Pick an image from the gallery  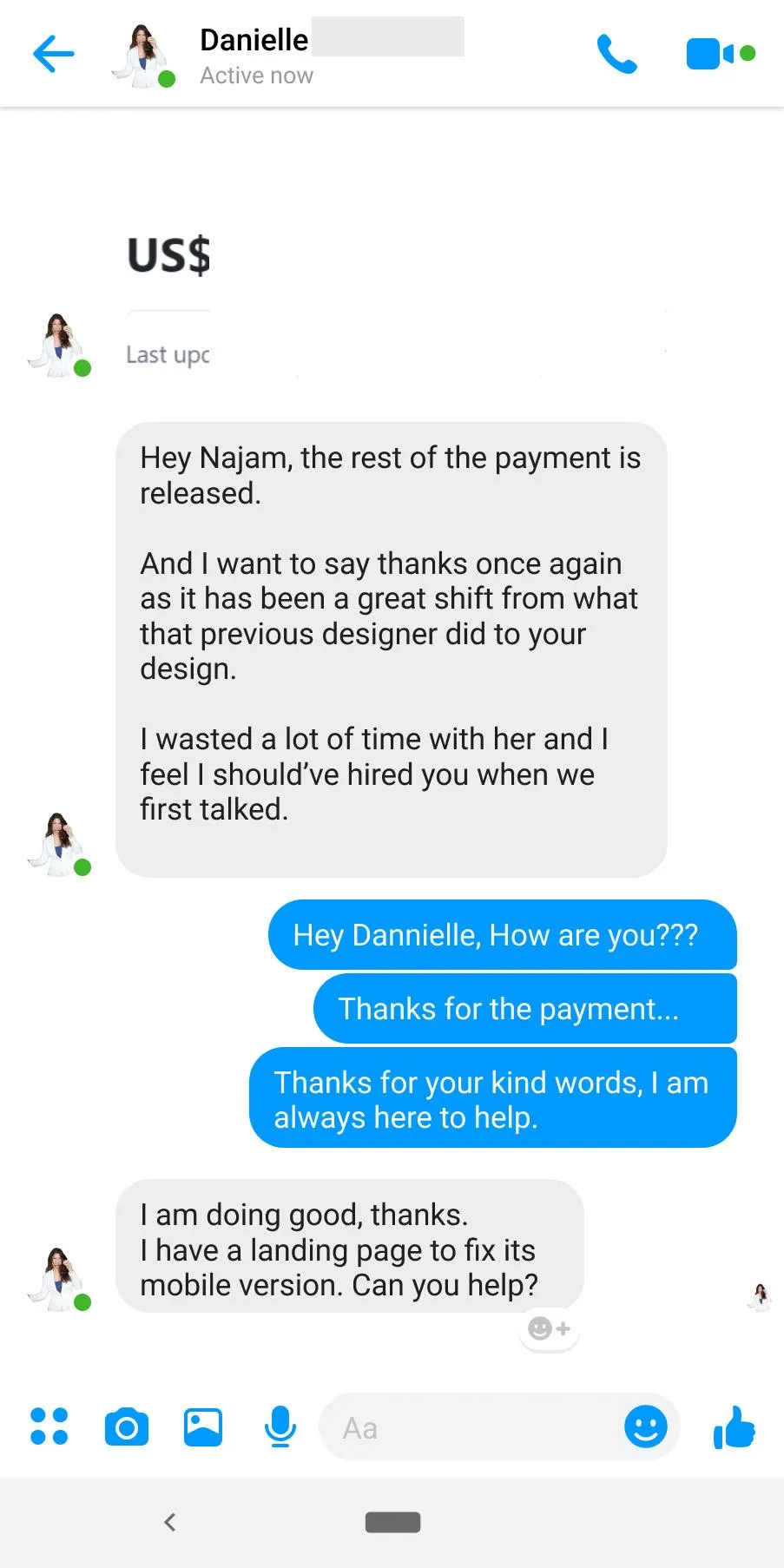pos(203,1426)
